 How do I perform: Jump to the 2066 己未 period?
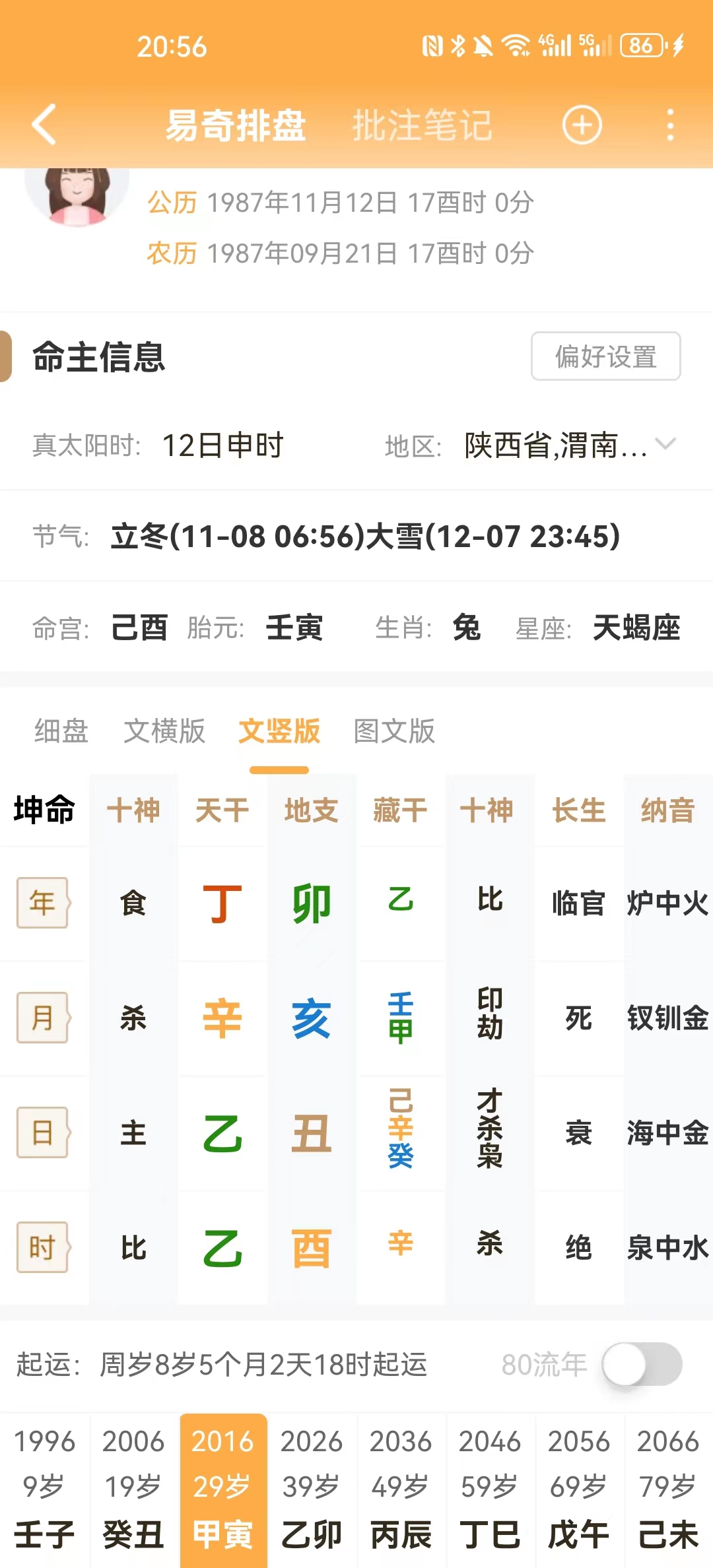(x=668, y=1487)
